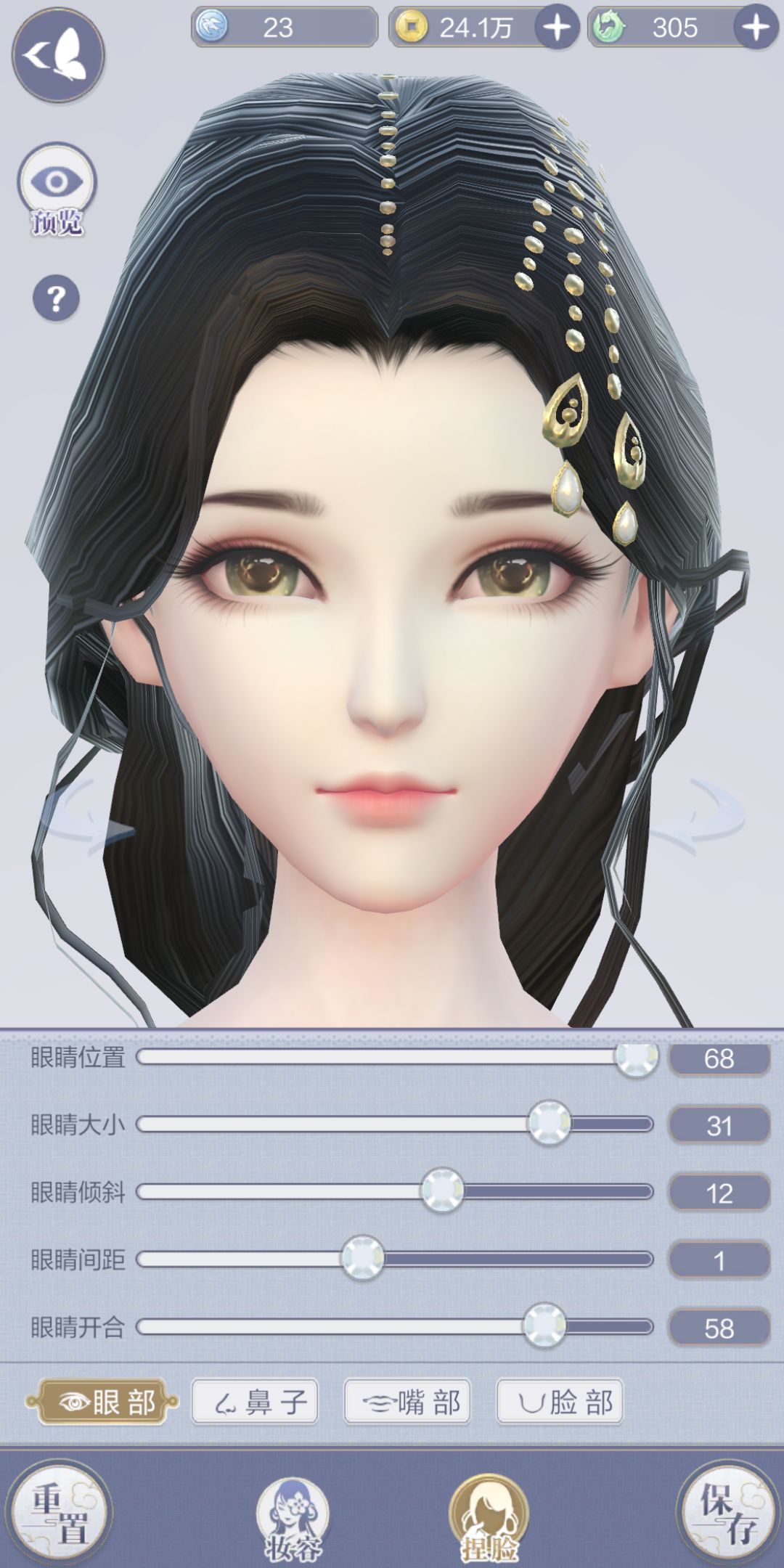Add more gold coins via plus button

(557, 28)
